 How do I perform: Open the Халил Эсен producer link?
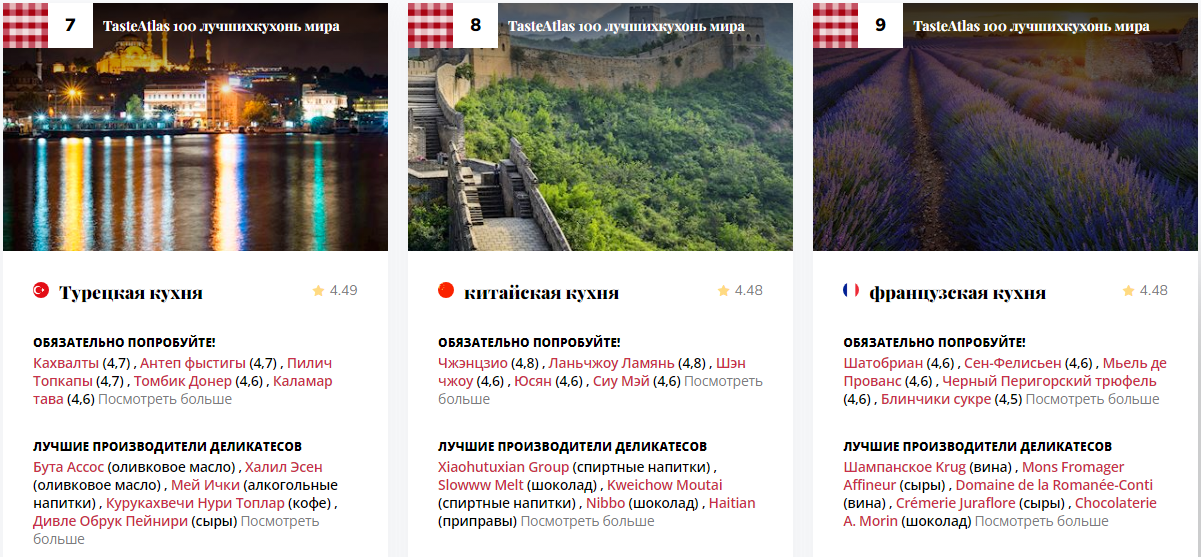(283, 467)
